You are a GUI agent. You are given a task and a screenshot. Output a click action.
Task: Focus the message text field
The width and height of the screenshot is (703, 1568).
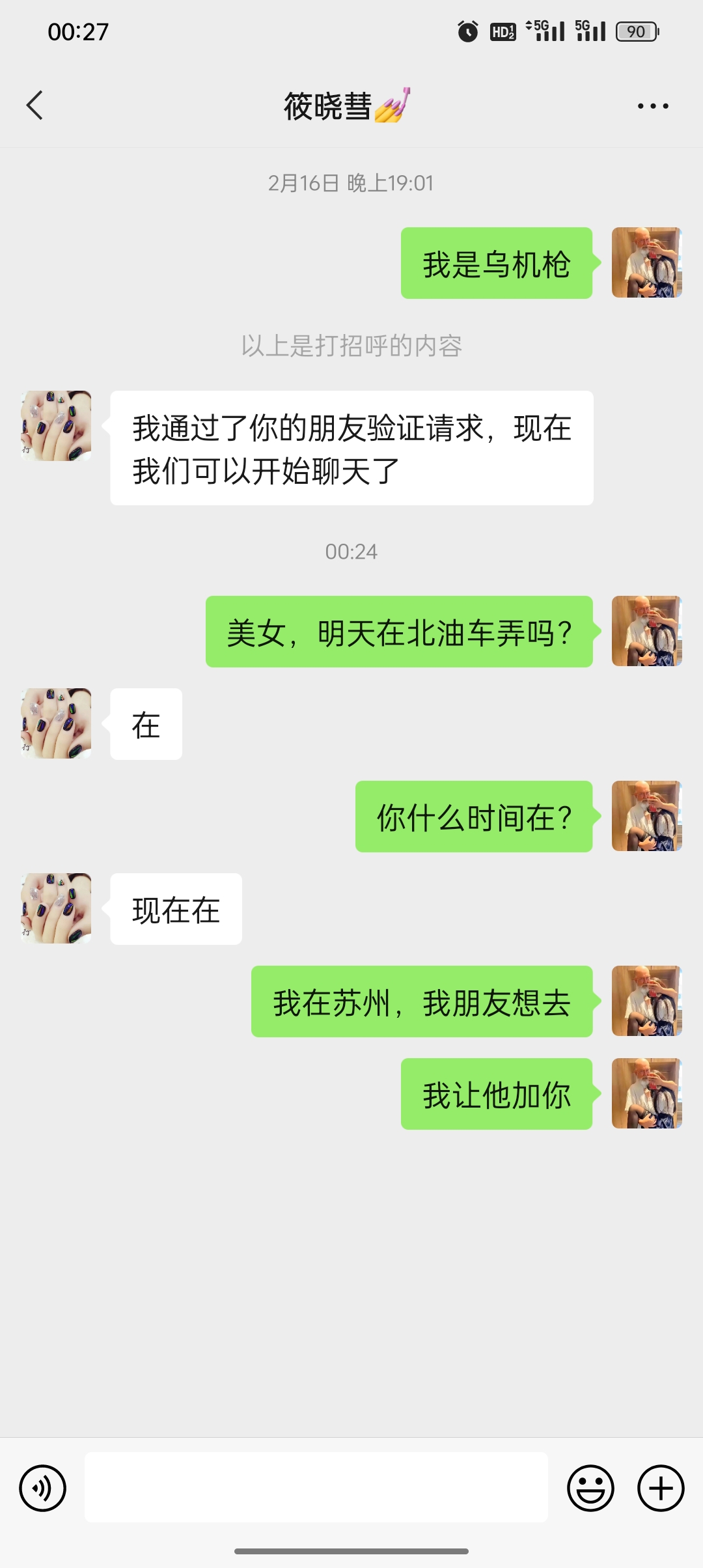(x=316, y=1487)
